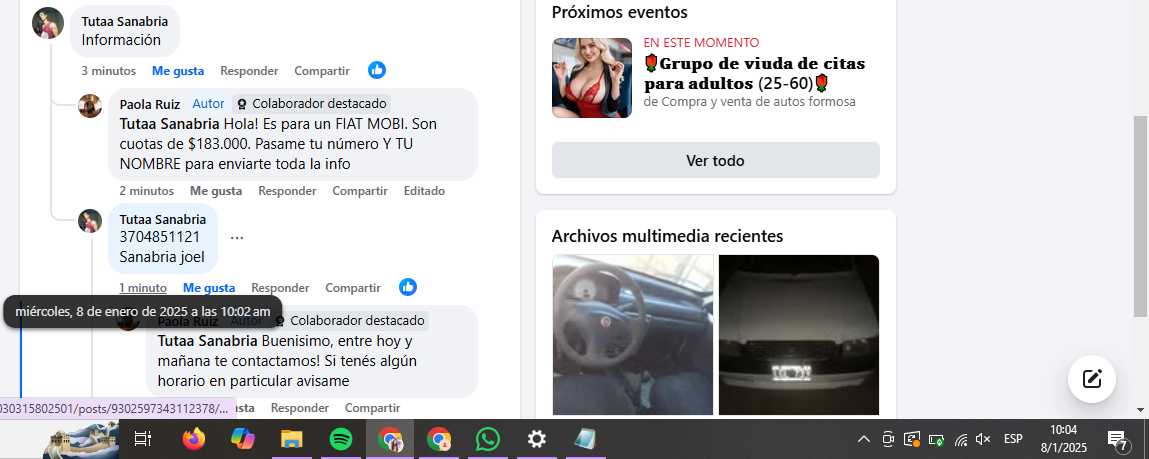Viewport: 1149px width, 459px height.
Task: Compose a new message with the pencil button
Action: [1091, 378]
